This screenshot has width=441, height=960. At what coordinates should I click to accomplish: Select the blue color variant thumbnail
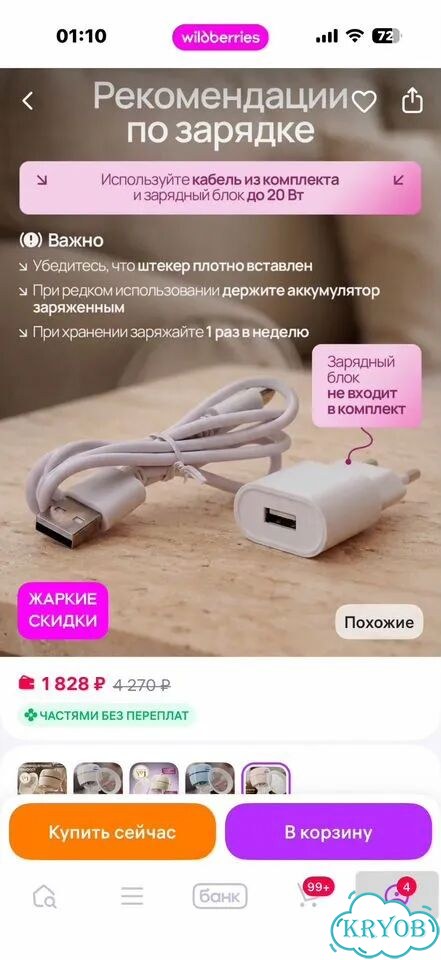[210, 778]
